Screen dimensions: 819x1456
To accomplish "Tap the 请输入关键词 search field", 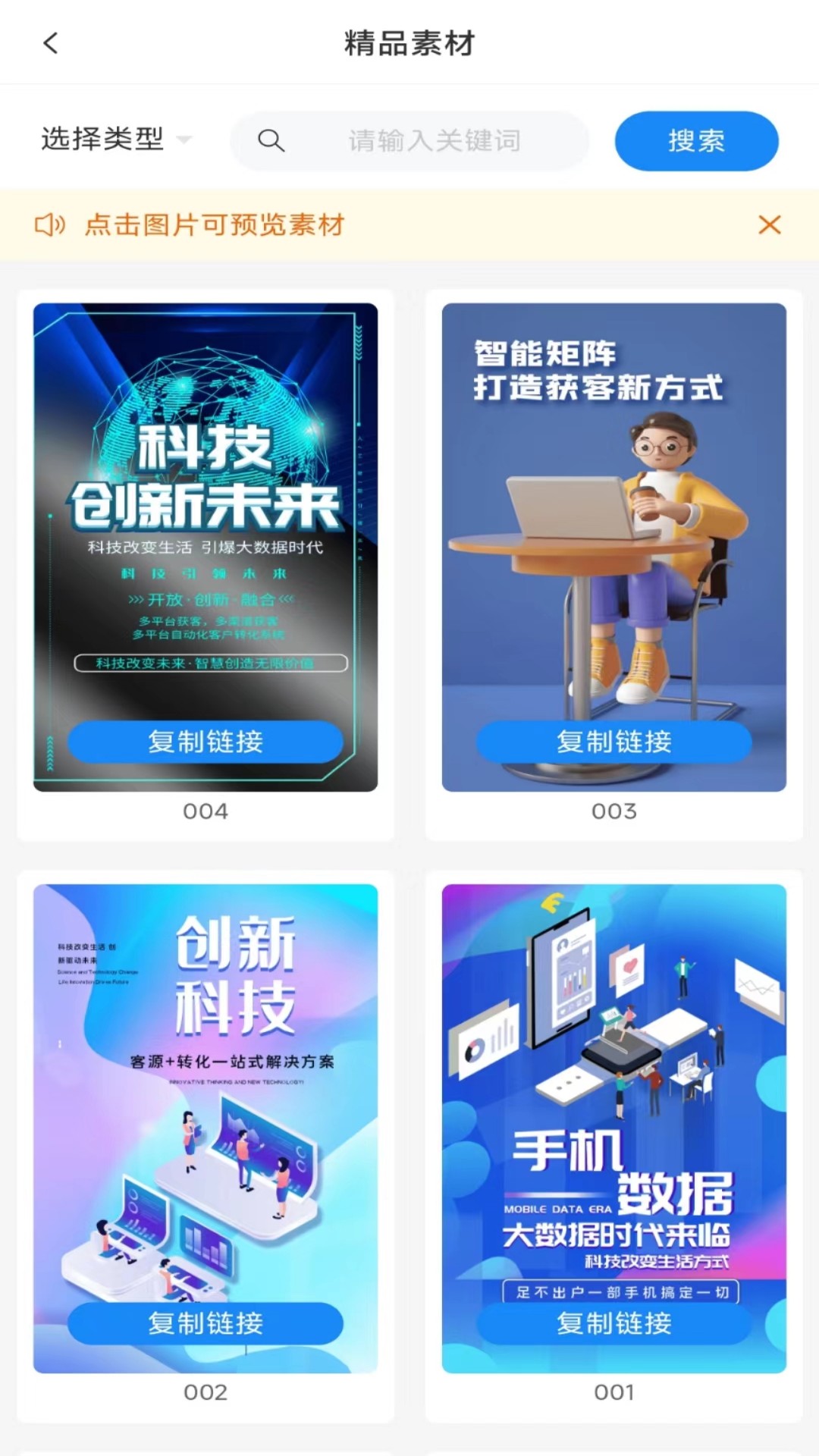I will [x=432, y=141].
